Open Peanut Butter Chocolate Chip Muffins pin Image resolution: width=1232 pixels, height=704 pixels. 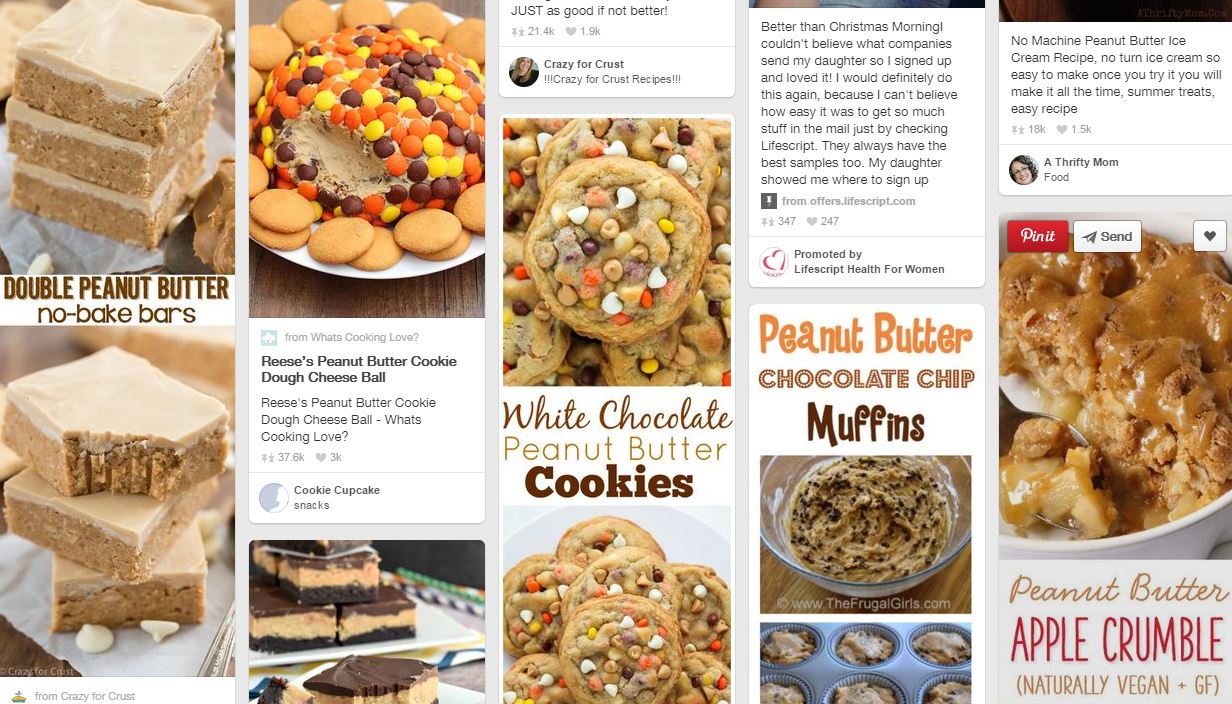[866, 500]
